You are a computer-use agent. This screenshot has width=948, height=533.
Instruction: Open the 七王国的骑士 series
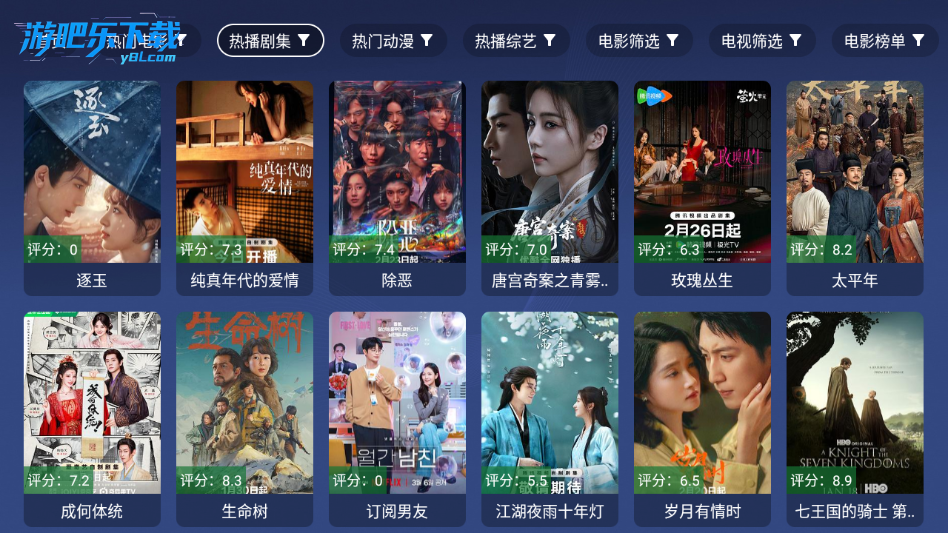855,416
